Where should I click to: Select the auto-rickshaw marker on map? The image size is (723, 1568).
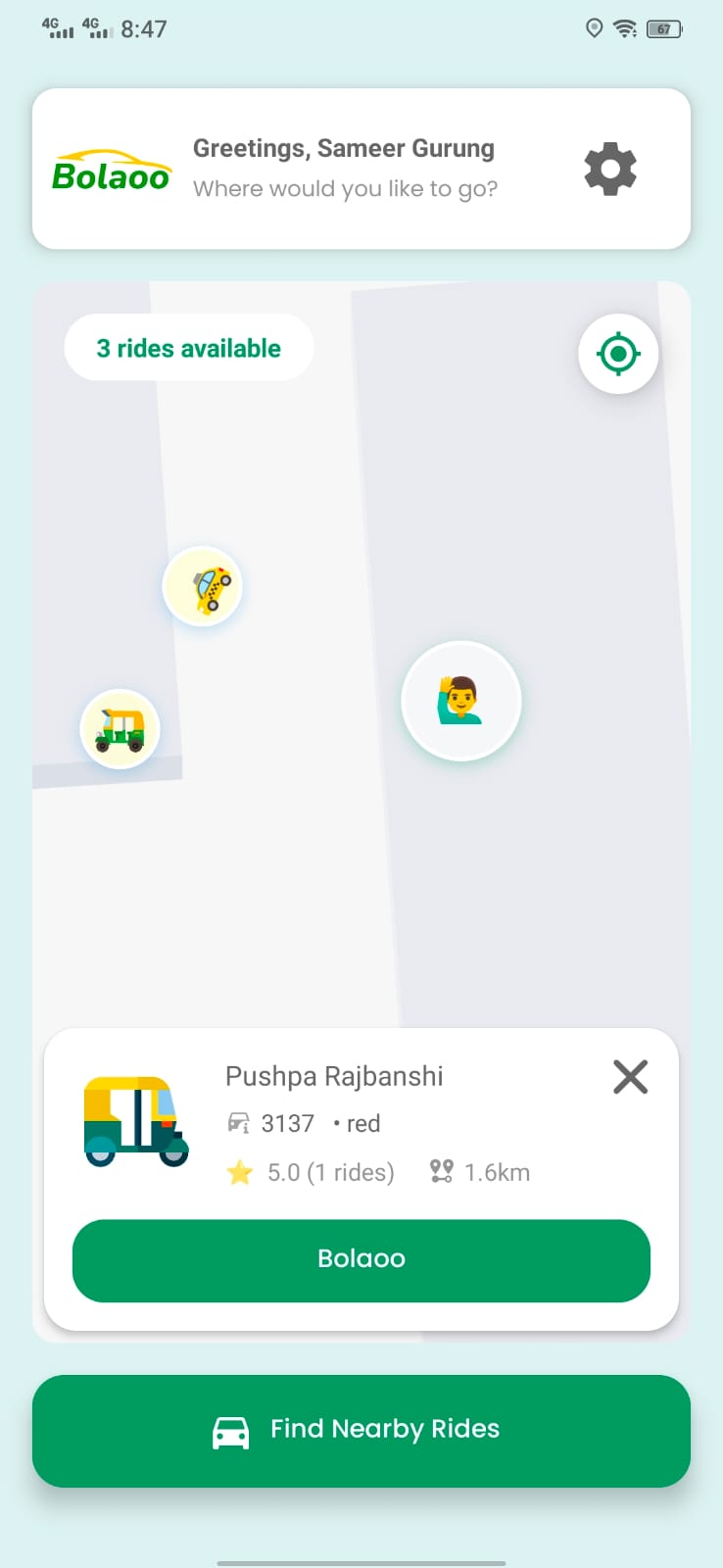click(x=120, y=729)
